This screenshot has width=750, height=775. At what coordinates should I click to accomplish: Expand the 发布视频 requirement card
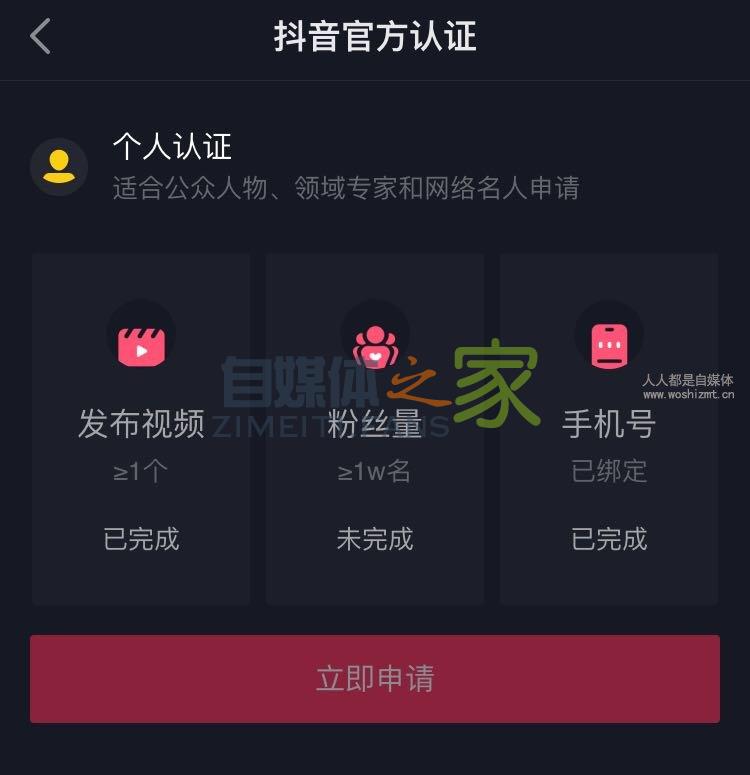(140, 430)
